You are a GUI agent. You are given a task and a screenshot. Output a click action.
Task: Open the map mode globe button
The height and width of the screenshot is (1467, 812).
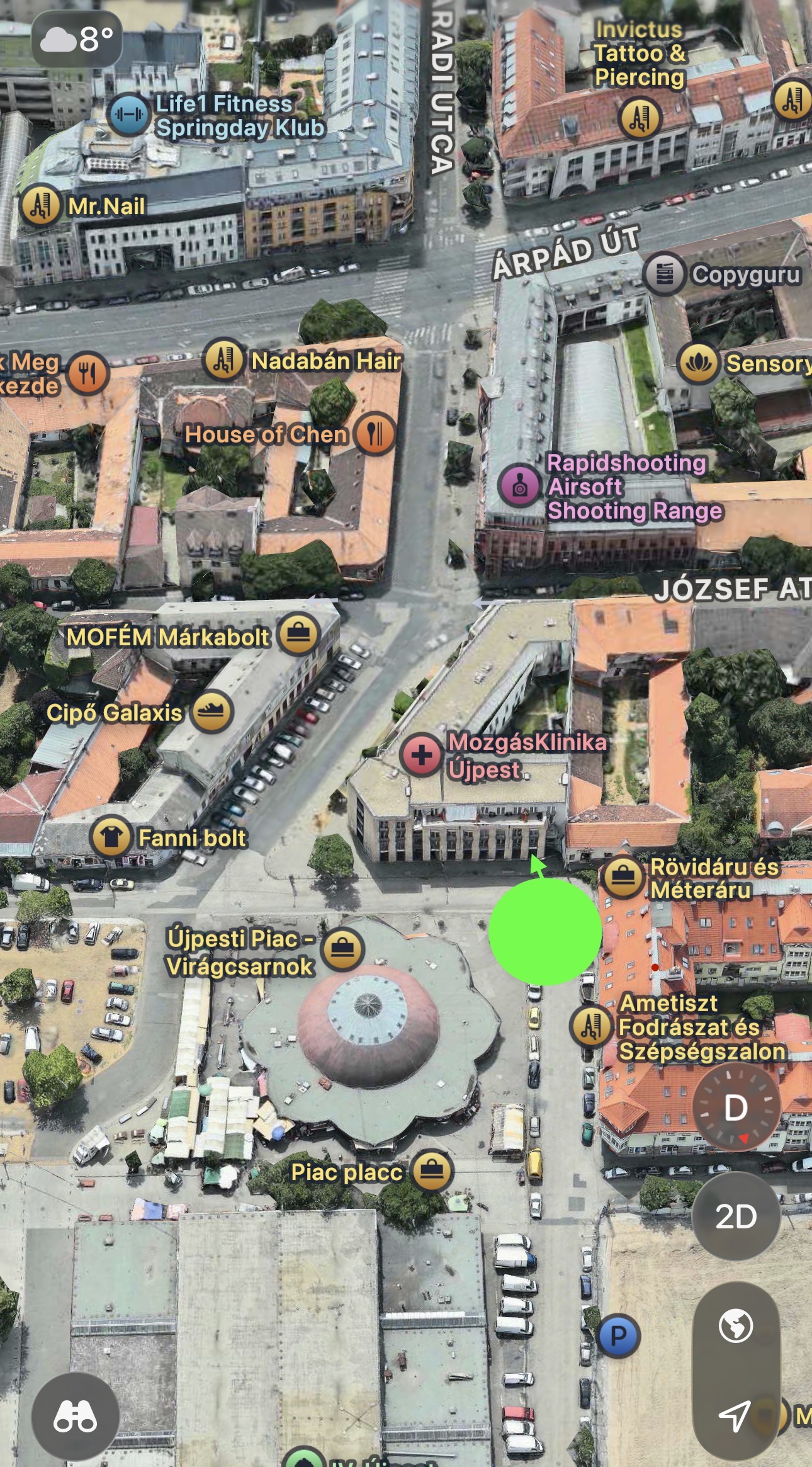click(735, 1325)
